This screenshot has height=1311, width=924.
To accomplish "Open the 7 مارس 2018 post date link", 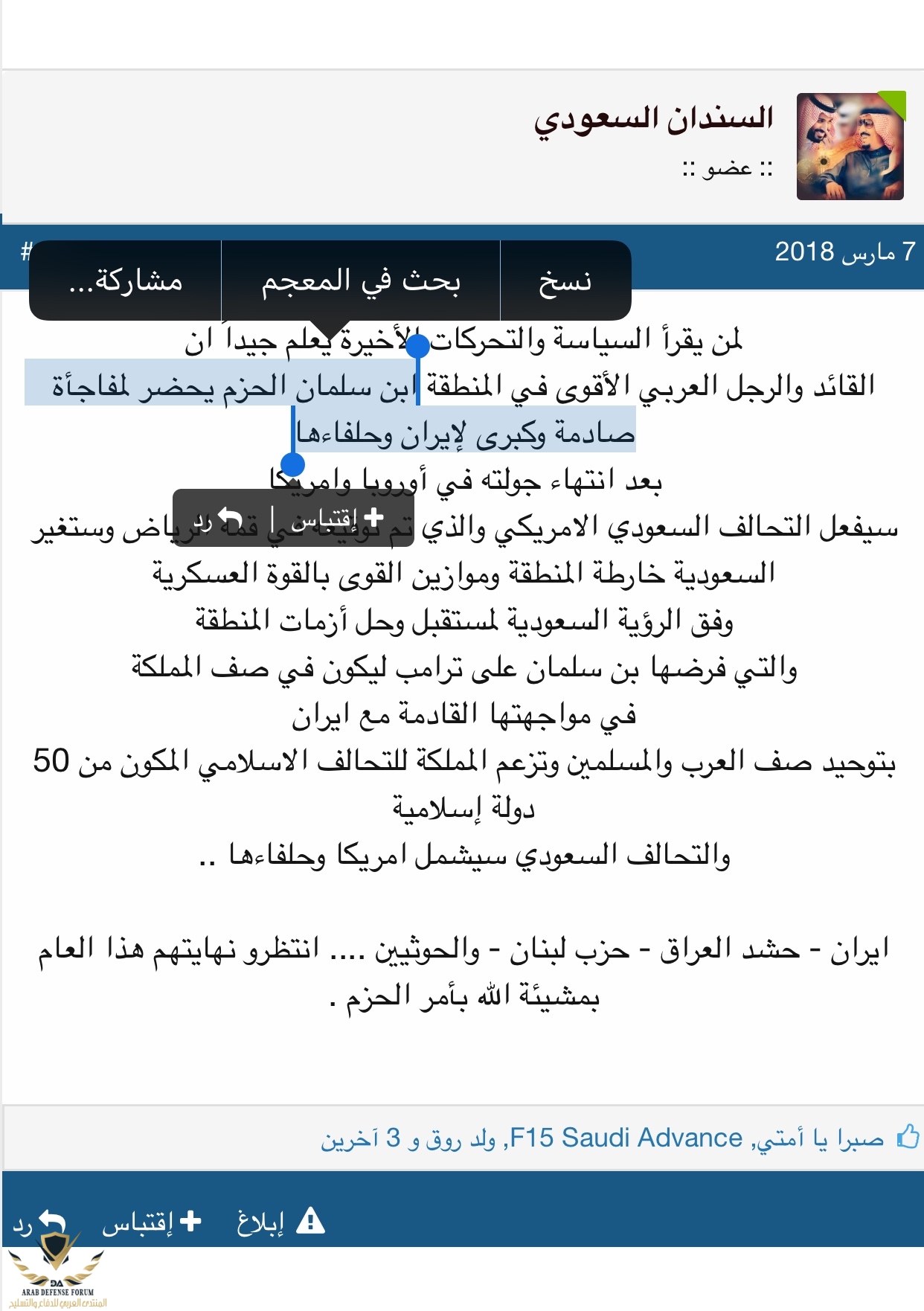I will (844, 252).
